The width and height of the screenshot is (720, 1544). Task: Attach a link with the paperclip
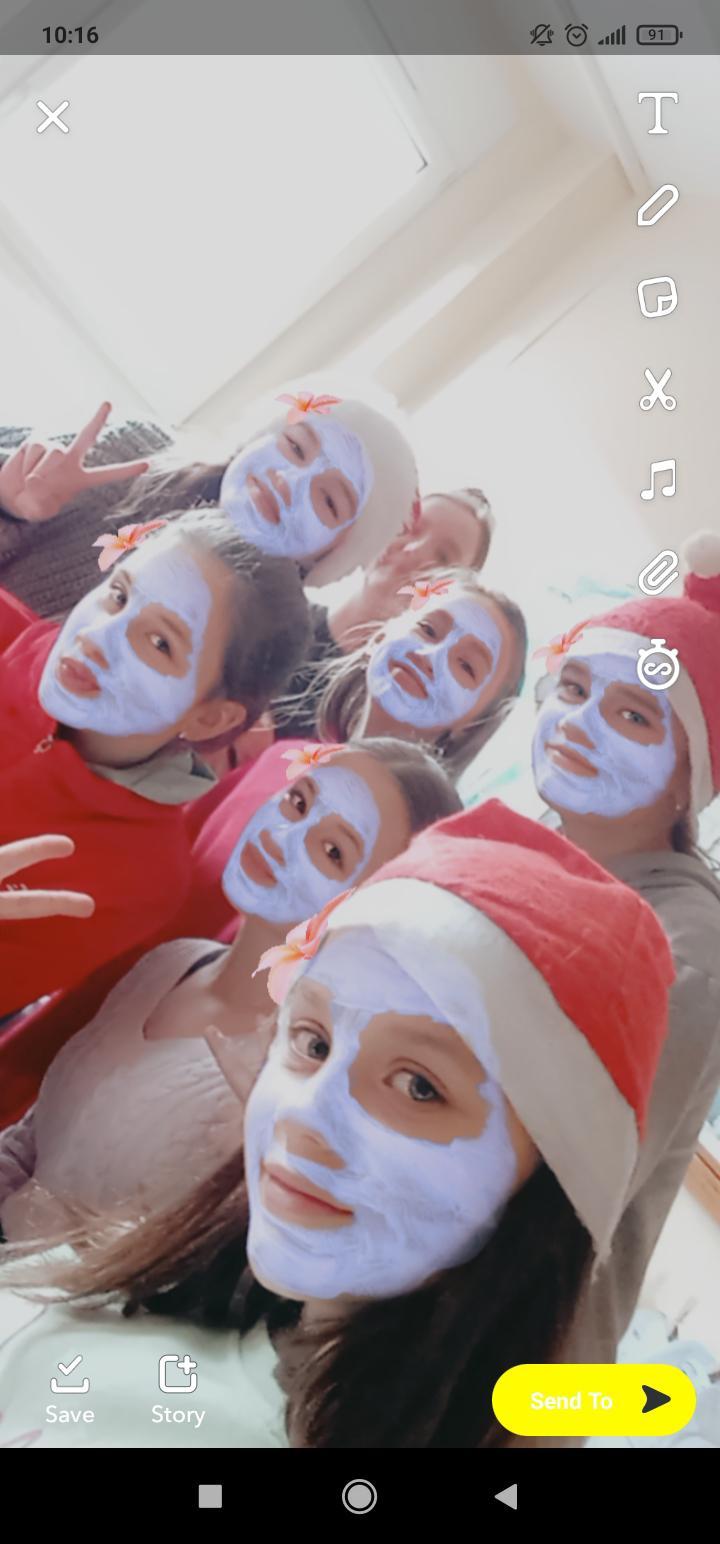point(658,573)
